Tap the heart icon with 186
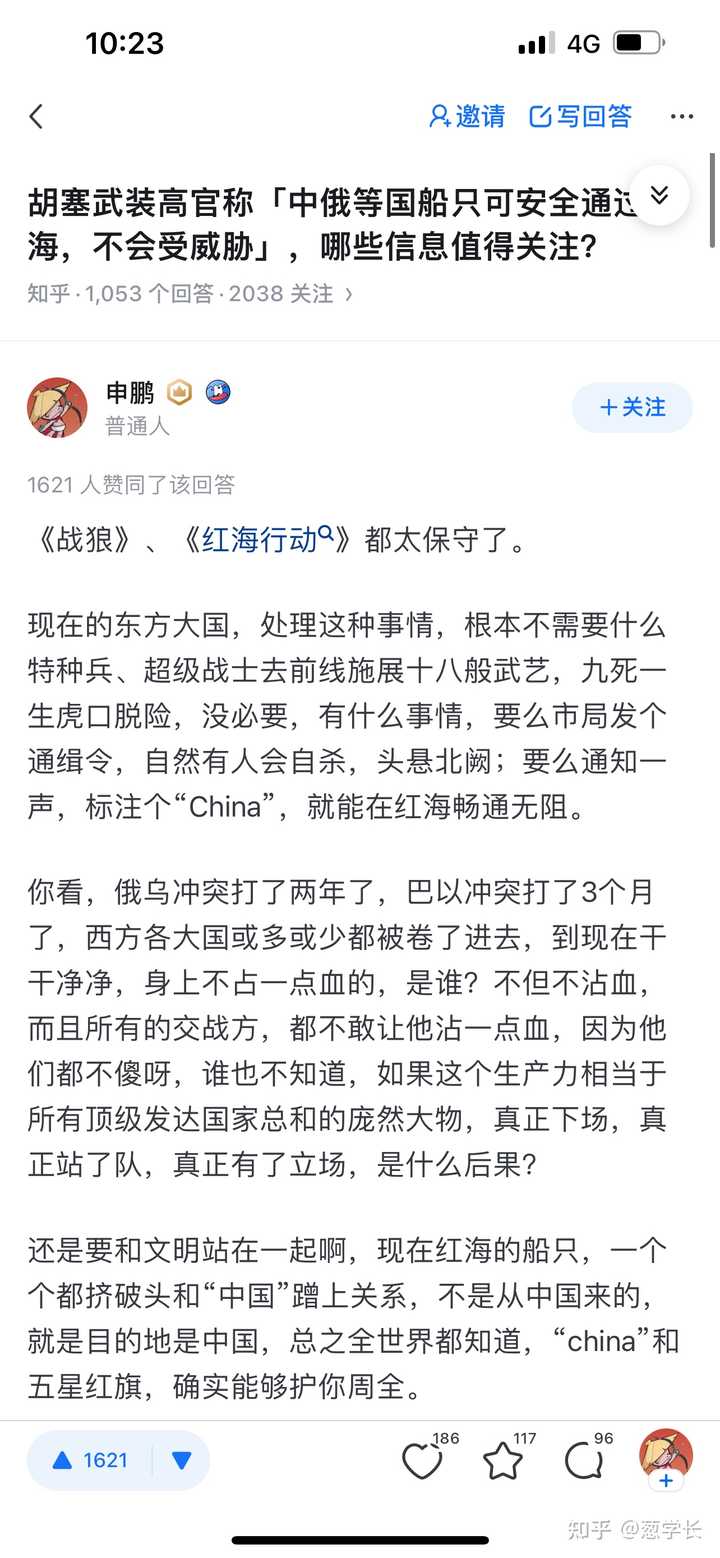 coord(422,1462)
